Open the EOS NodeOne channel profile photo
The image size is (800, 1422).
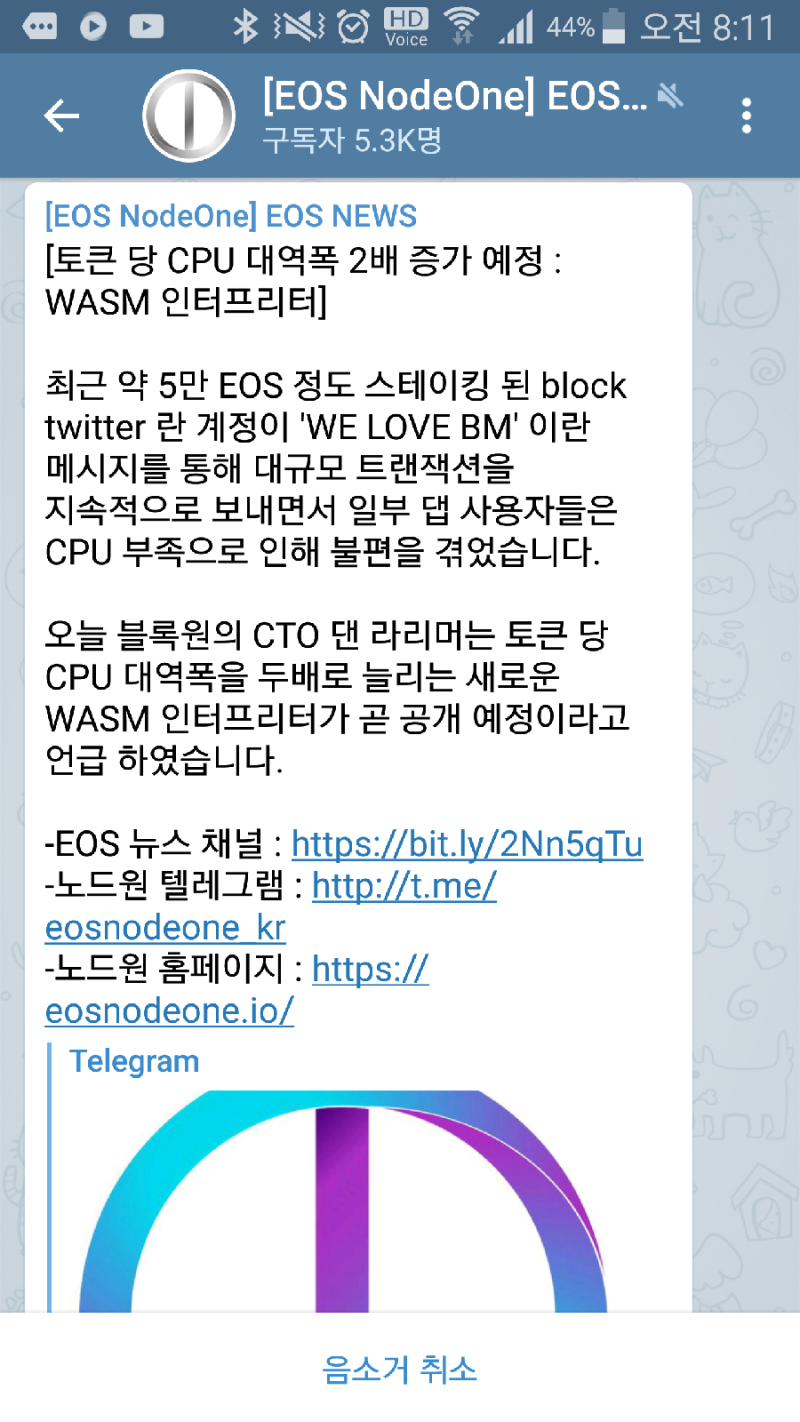[x=190, y=115]
